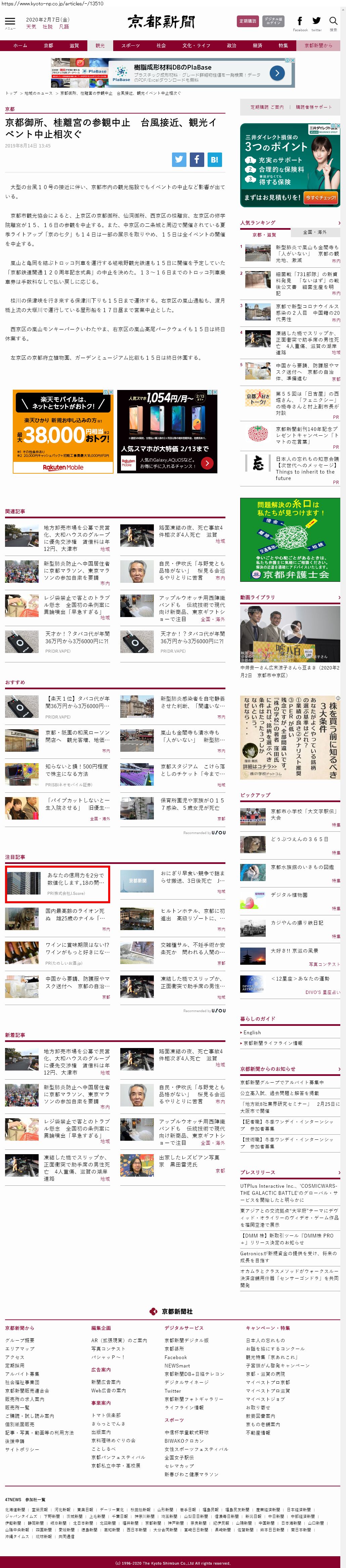Select the 政治 navigation tab
This screenshot has height=1568, width=346.
point(231,46)
